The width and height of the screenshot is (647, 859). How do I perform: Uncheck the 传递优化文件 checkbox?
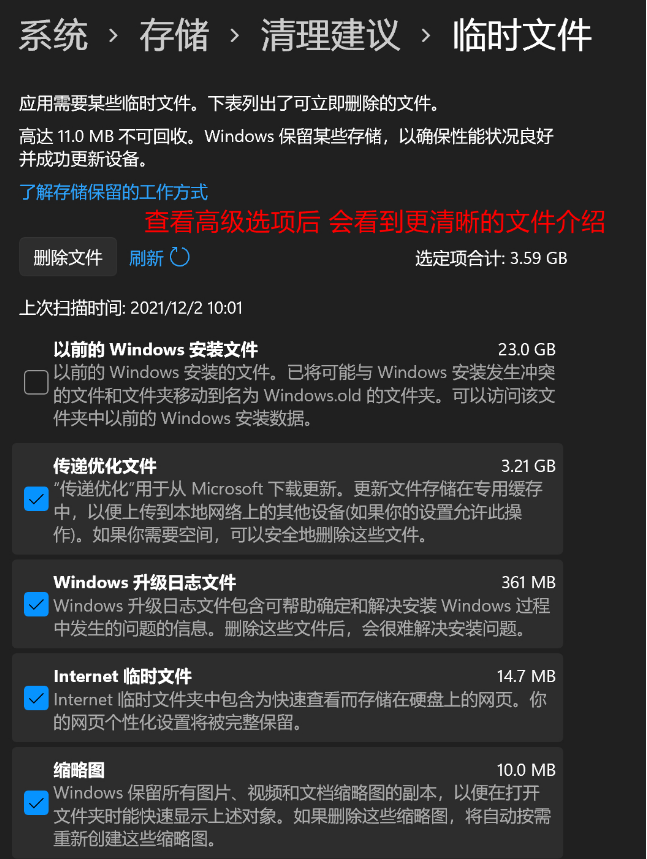pyautogui.click(x=36, y=499)
